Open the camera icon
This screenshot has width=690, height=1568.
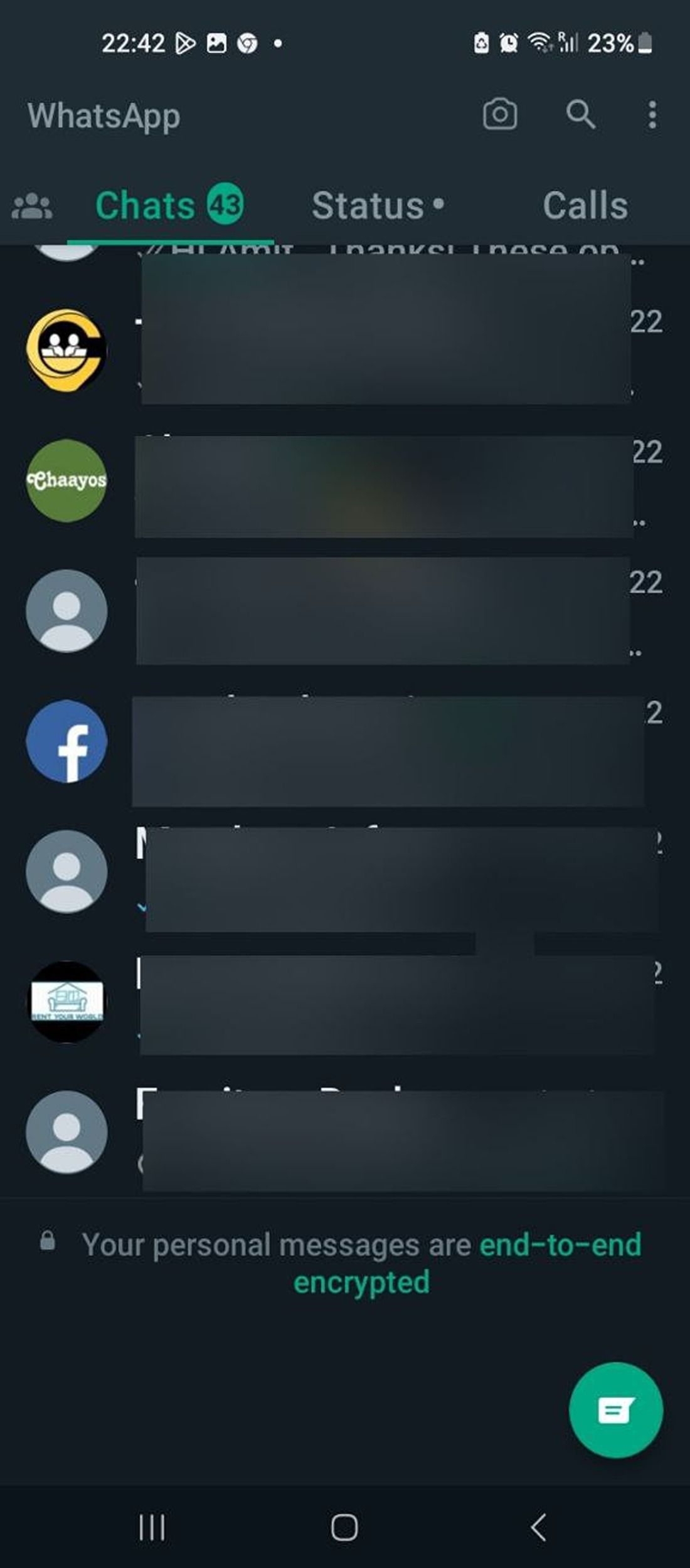(x=500, y=115)
